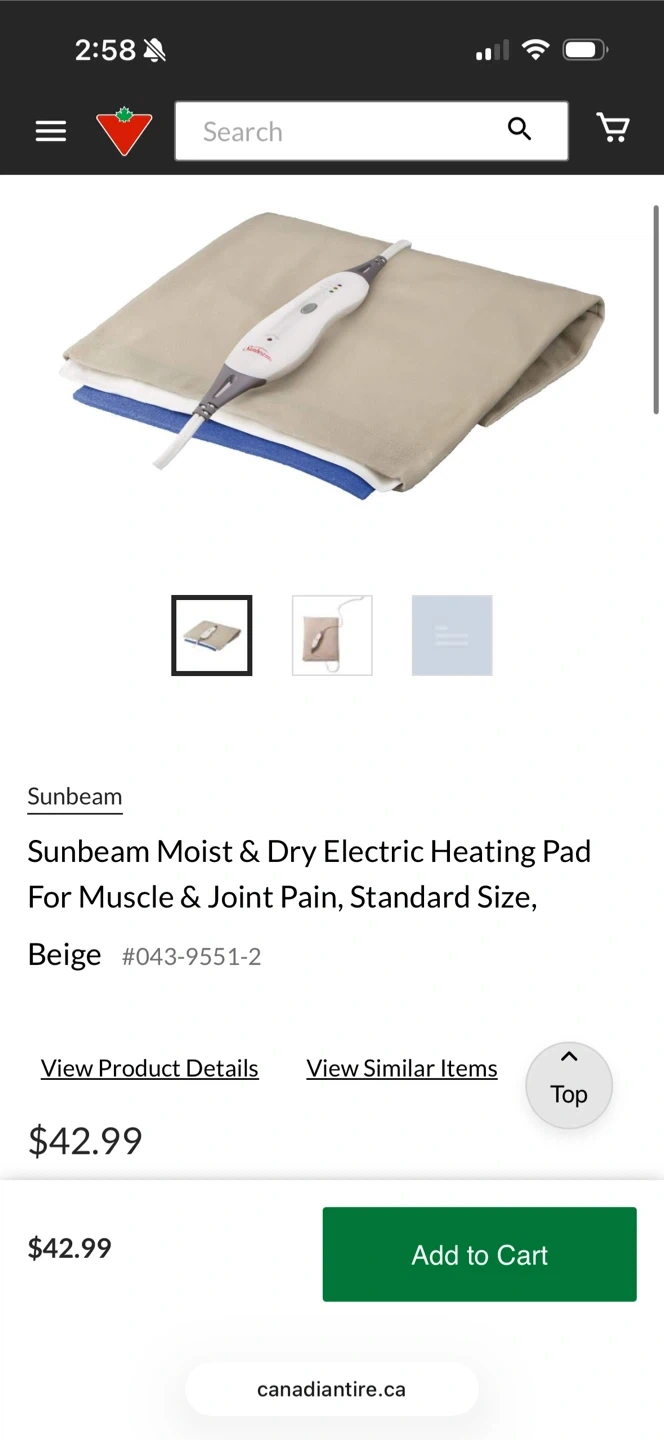Select the second heating pad thumbnail
The image size is (664, 1440).
tap(332, 635)
